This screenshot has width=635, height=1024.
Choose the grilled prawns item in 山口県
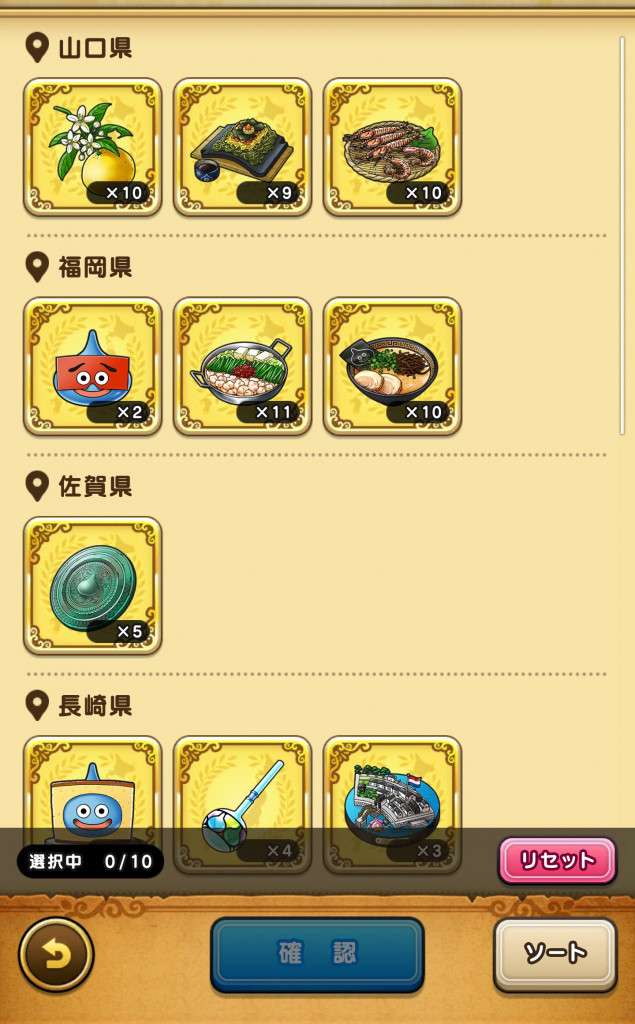click(392, 146)
